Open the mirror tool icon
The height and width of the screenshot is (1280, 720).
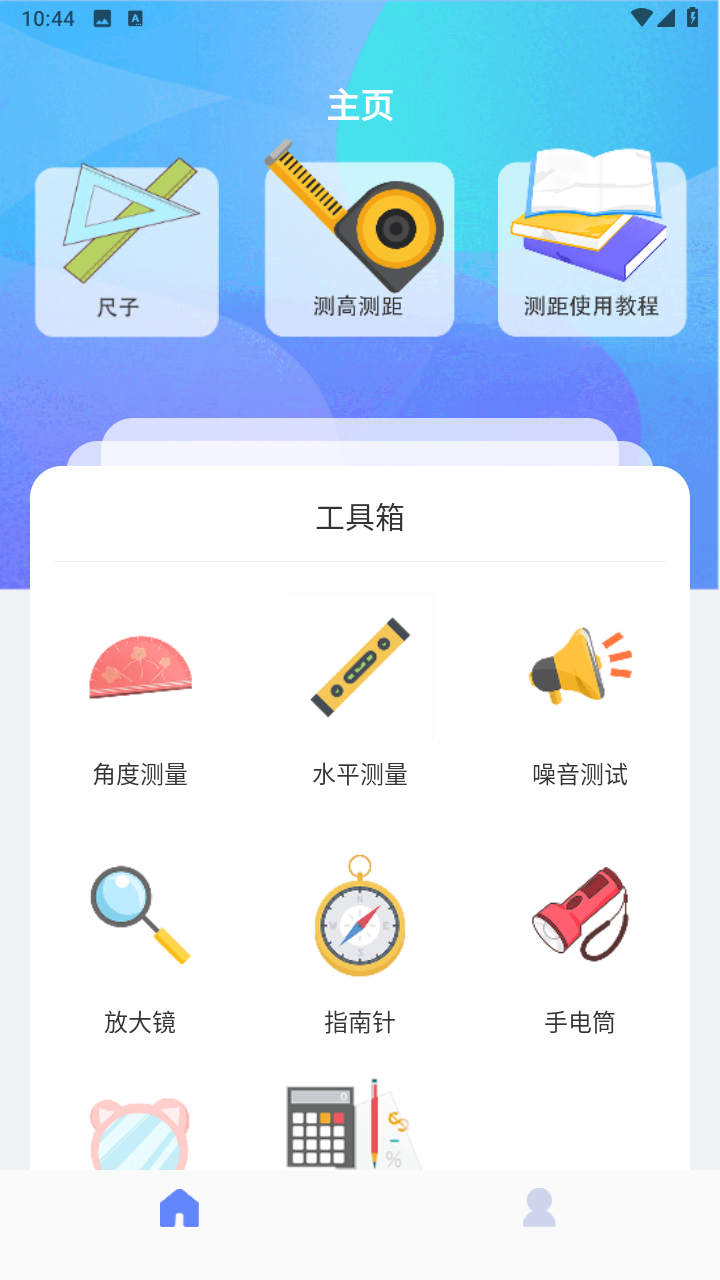coord(141,1125)
